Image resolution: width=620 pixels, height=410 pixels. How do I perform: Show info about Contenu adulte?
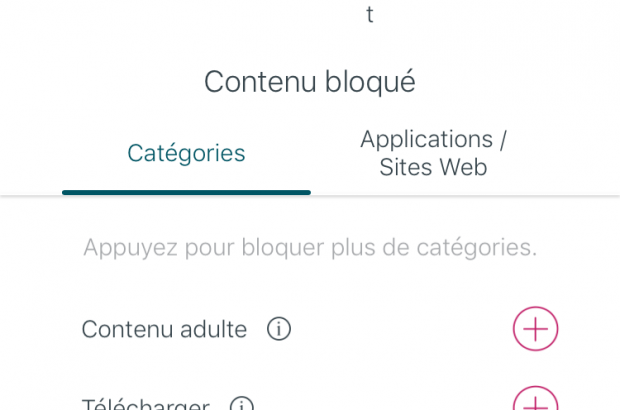tap(279, 329)
